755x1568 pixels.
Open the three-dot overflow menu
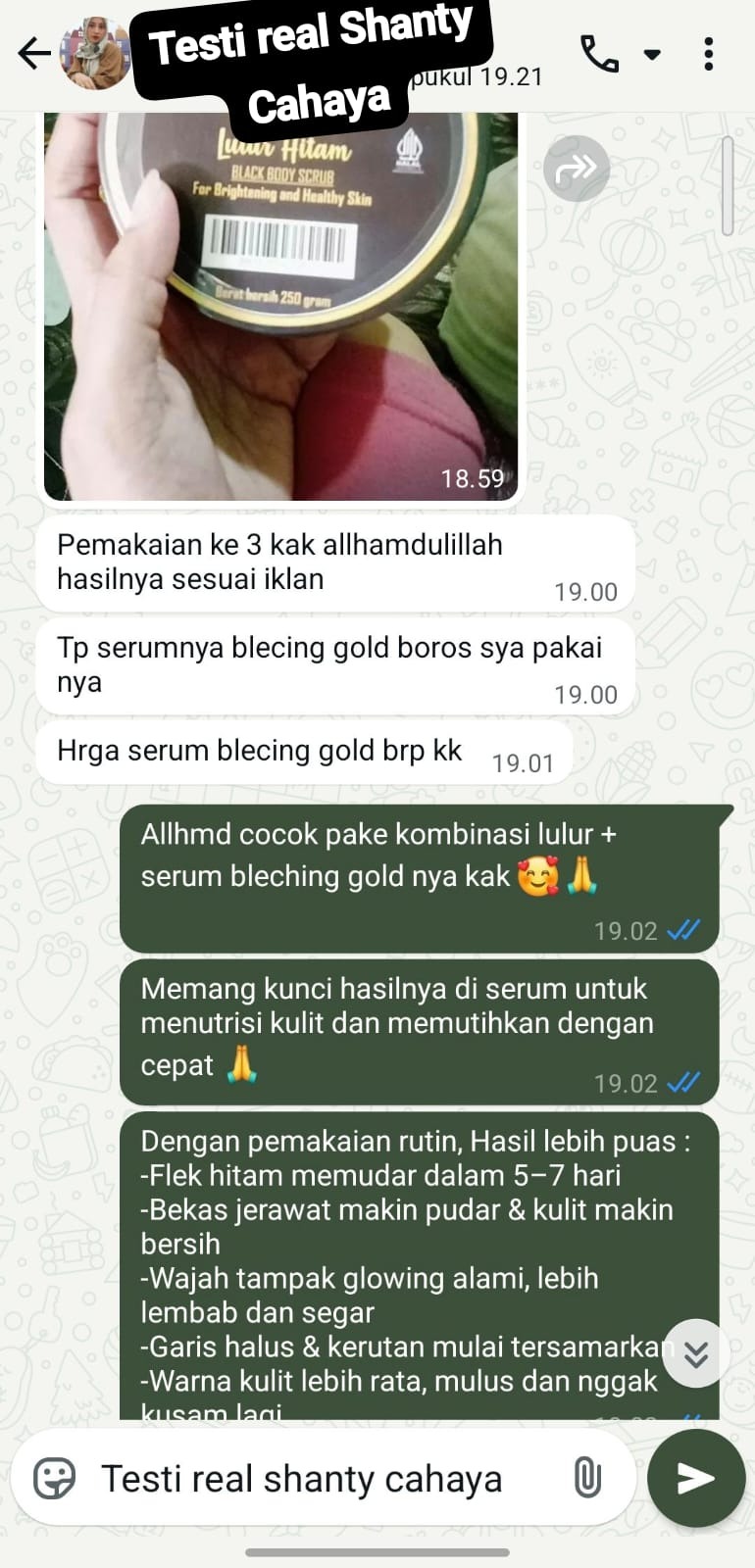pos(708,54)
